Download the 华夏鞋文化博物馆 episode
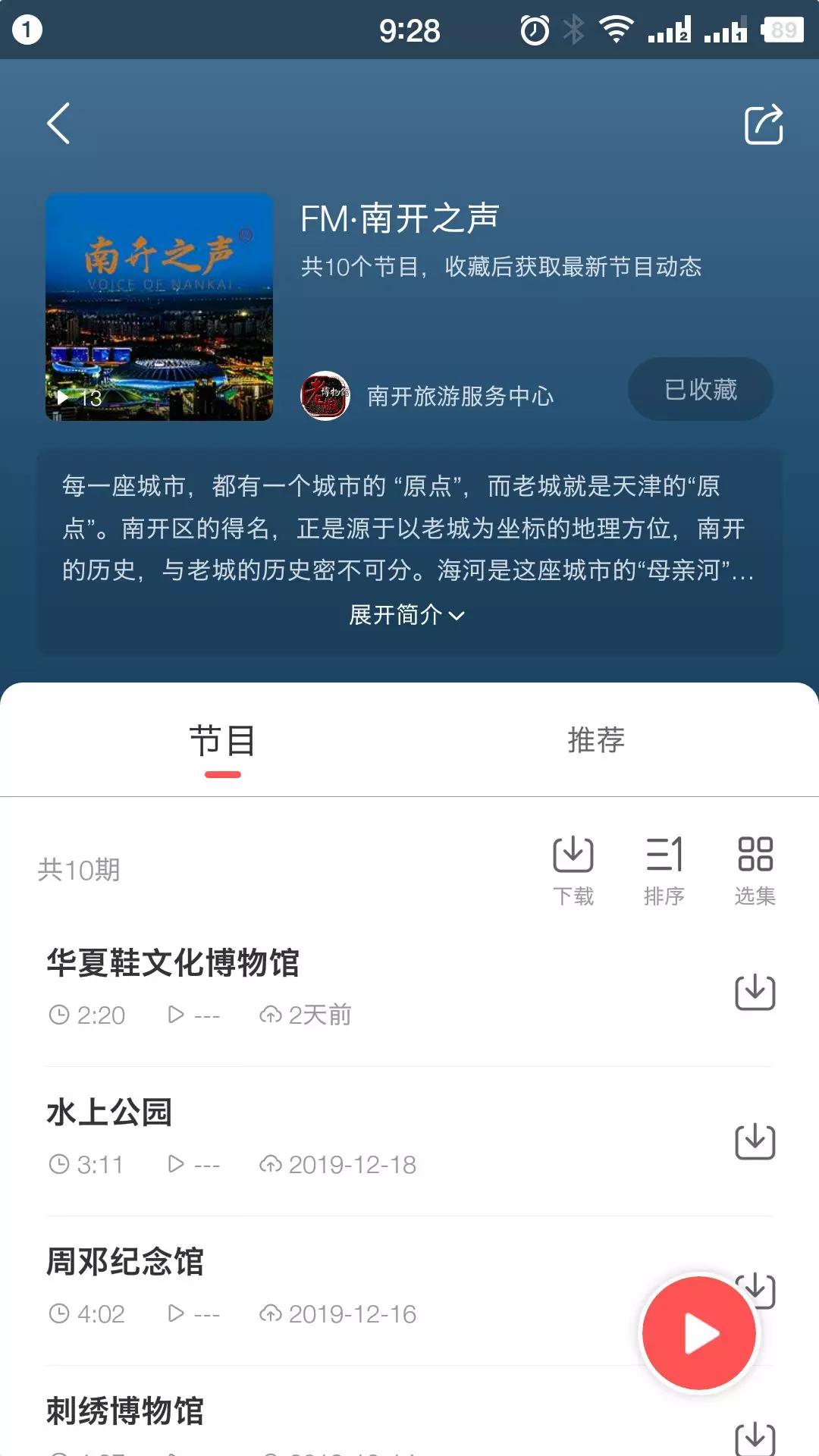The height and width of the screenshot is (1456, 819). 756,992
